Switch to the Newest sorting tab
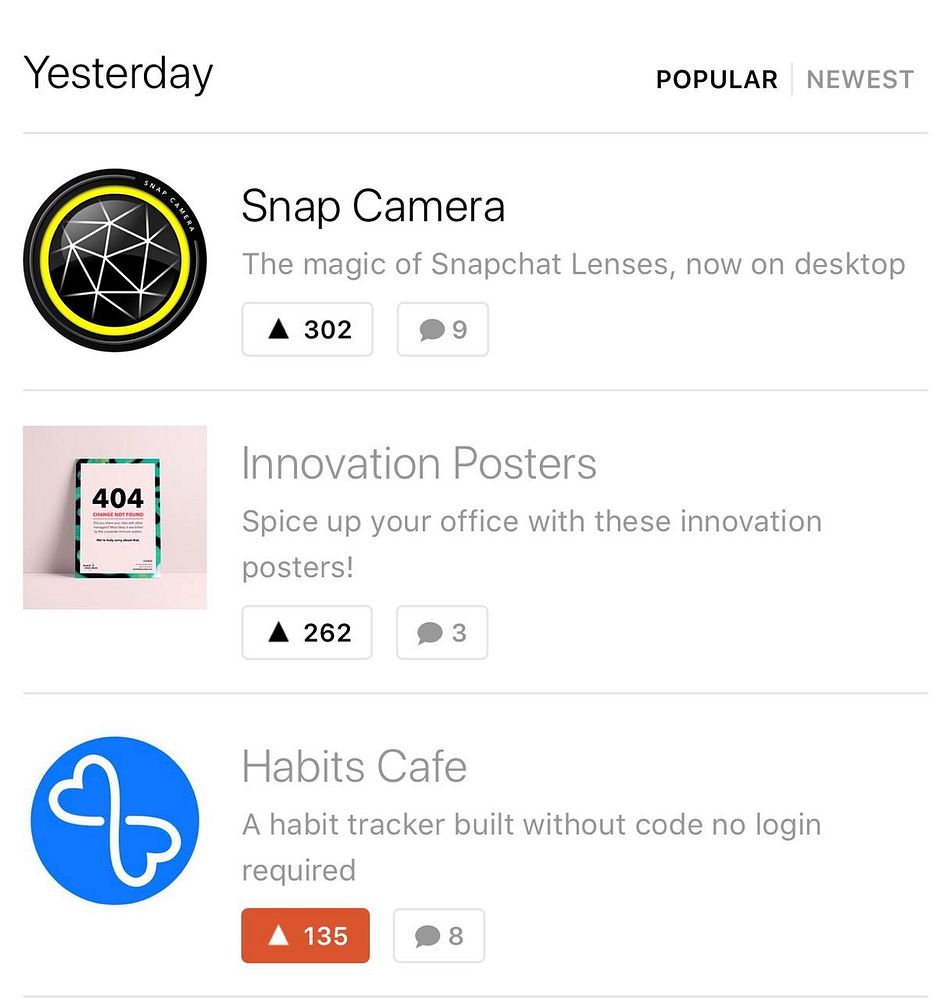Viewport: 951px width, 1000px height. 860,80
